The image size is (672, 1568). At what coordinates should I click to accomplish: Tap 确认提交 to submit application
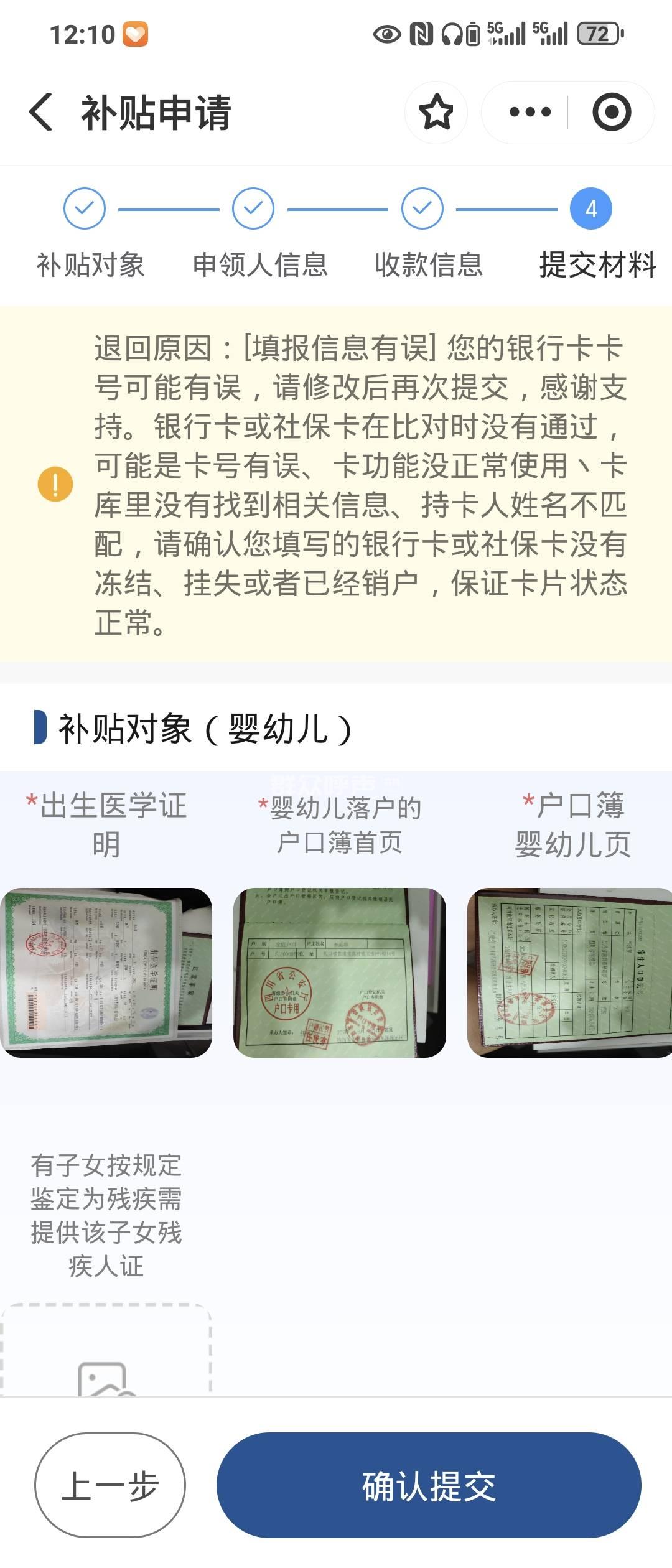[429, 1486]
